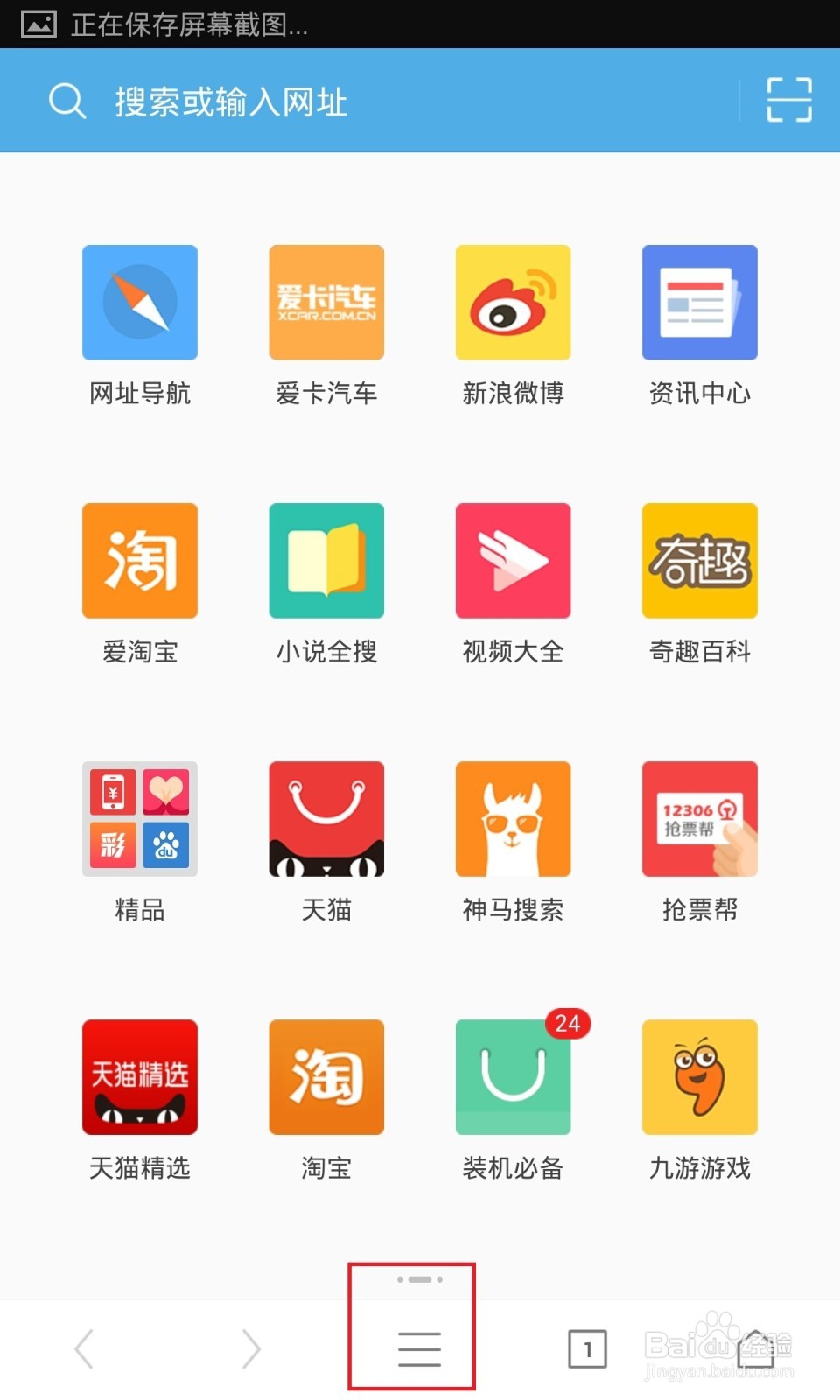Viewport: 840px width, 1400px height.
Task: Open the 新浪微博 Weibo app icon
Action: pyautogui.click(x=513, y=302)
